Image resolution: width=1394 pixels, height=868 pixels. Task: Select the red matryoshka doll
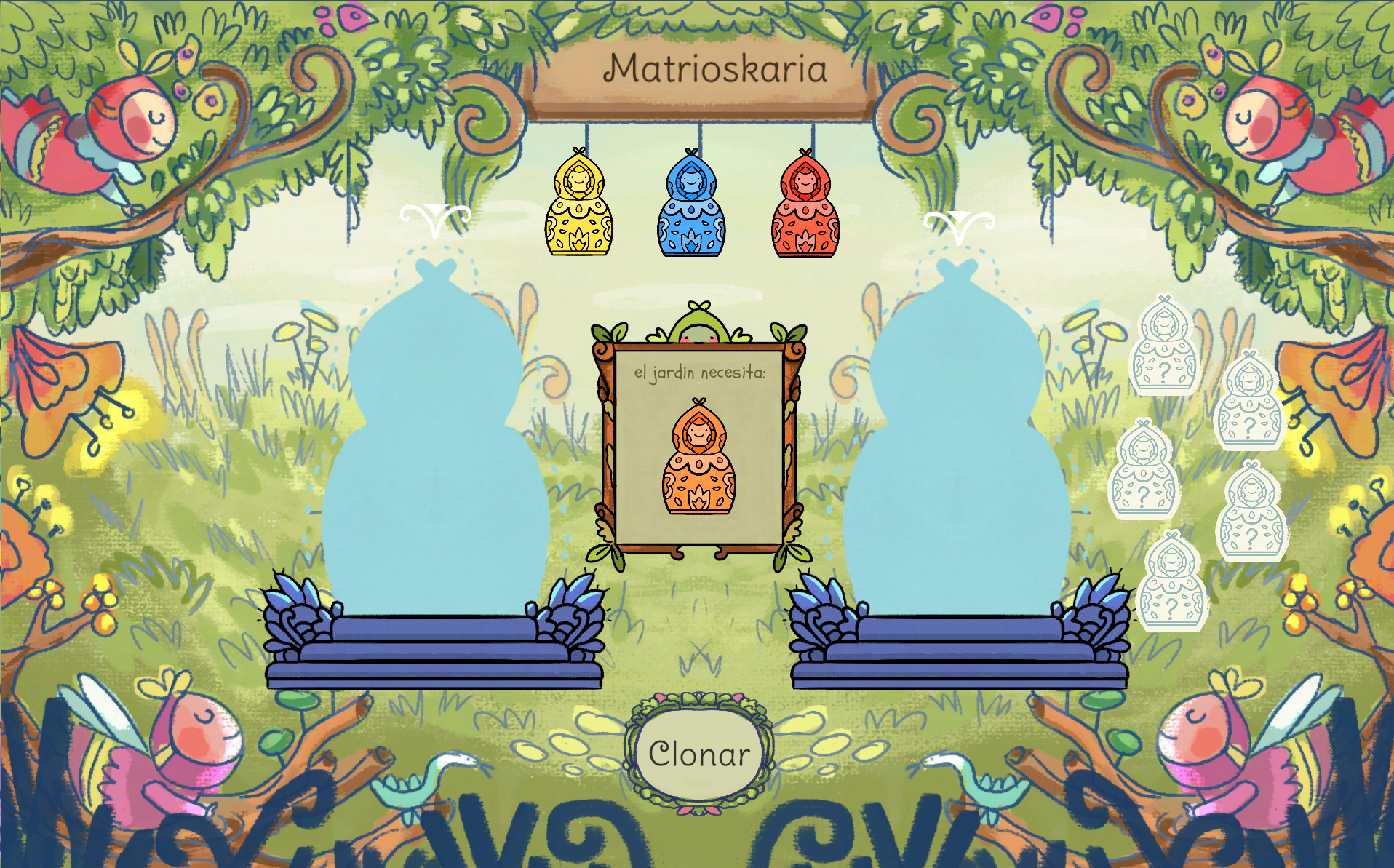[805, 204]
